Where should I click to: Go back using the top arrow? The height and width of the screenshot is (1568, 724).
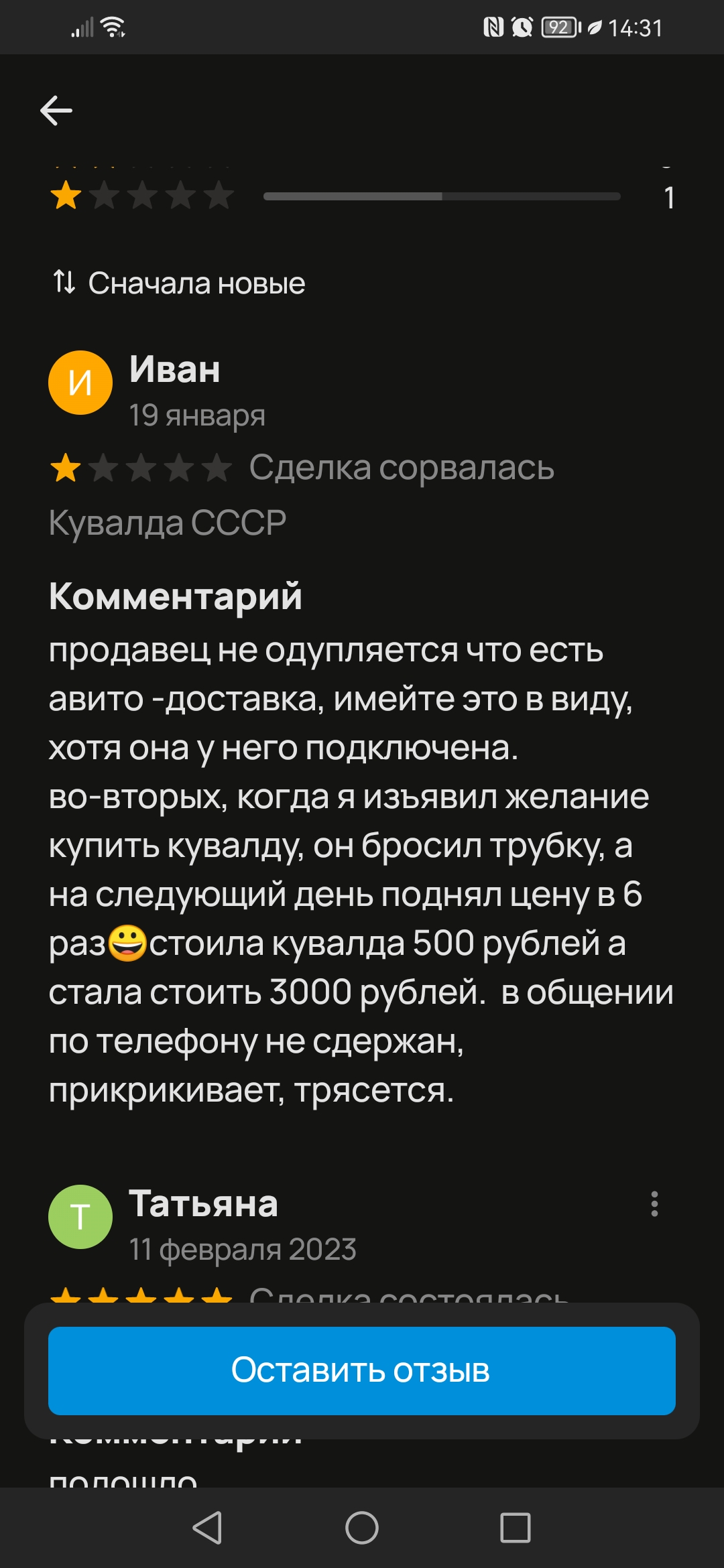56,111
